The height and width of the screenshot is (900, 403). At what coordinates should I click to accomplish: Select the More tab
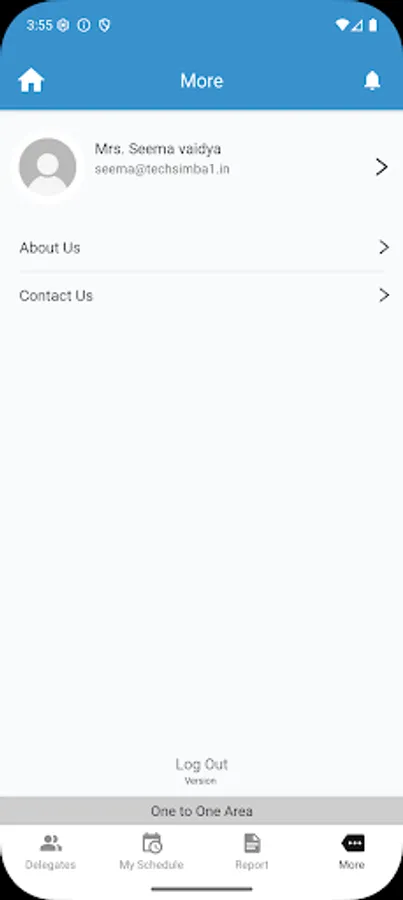click(x=352, y=852)
